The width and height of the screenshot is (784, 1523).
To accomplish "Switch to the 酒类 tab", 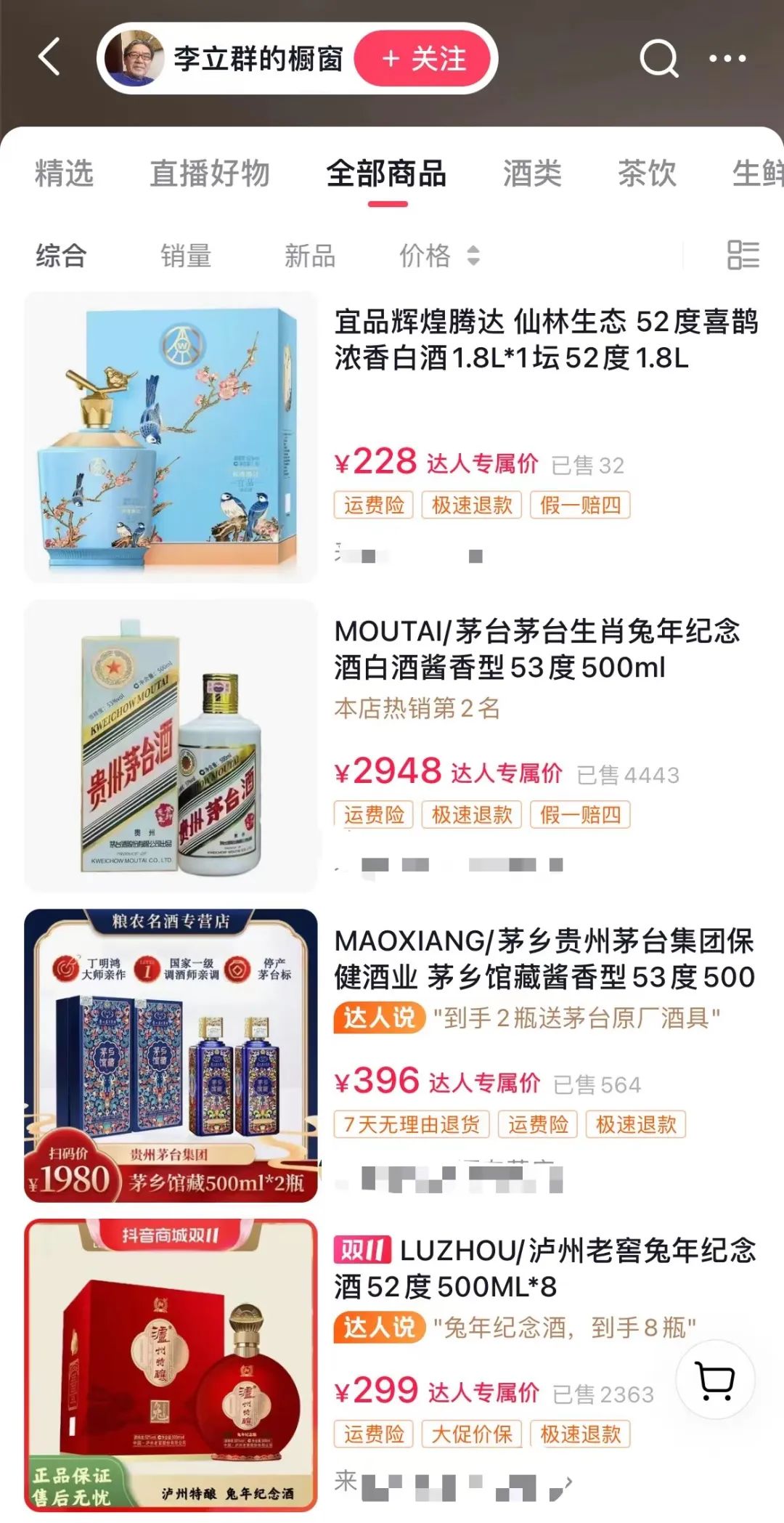I will pyautogui.click(x=532, y=174).
